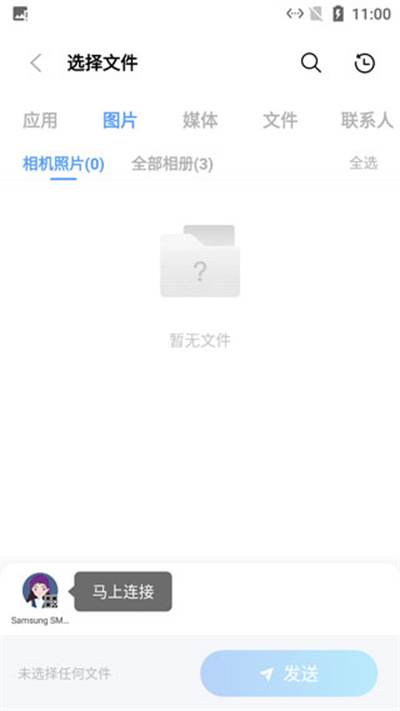Select the 图片 tab
Screen dimensions: 400x711
coord(120,121)
